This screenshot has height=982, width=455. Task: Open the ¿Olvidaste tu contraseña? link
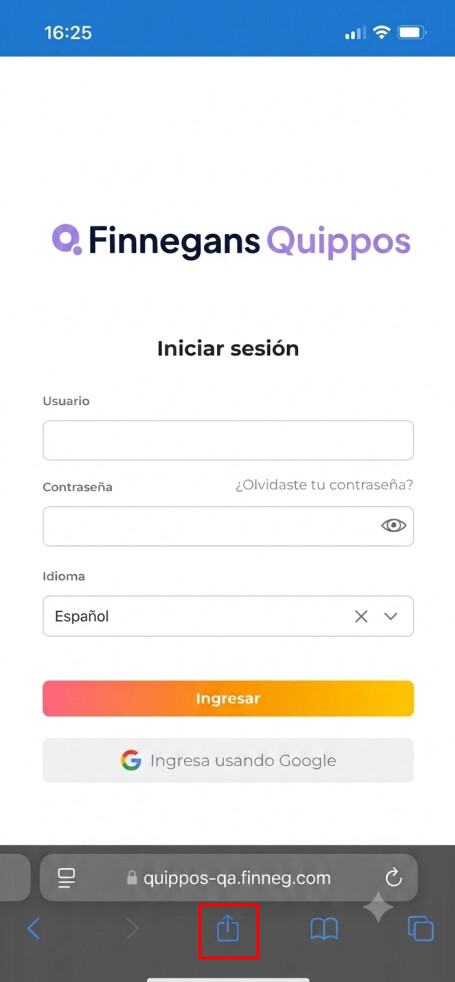click(324, 485)
